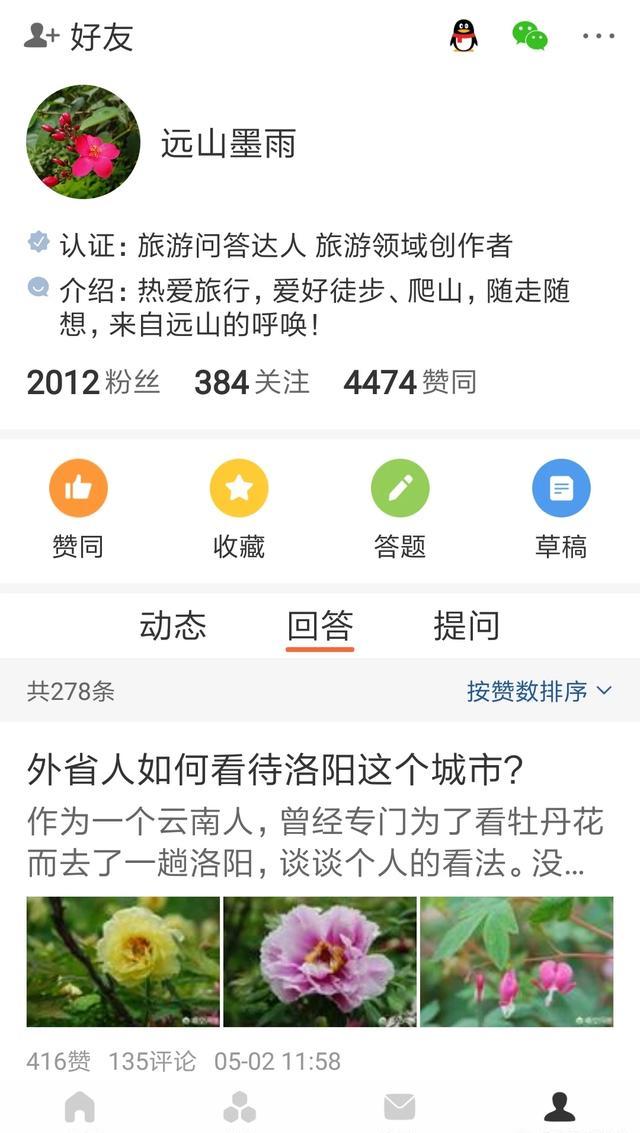640x1133 pixels.
Task: Go to the home tab in bottom bar
Action: [x=79, y=1107]
